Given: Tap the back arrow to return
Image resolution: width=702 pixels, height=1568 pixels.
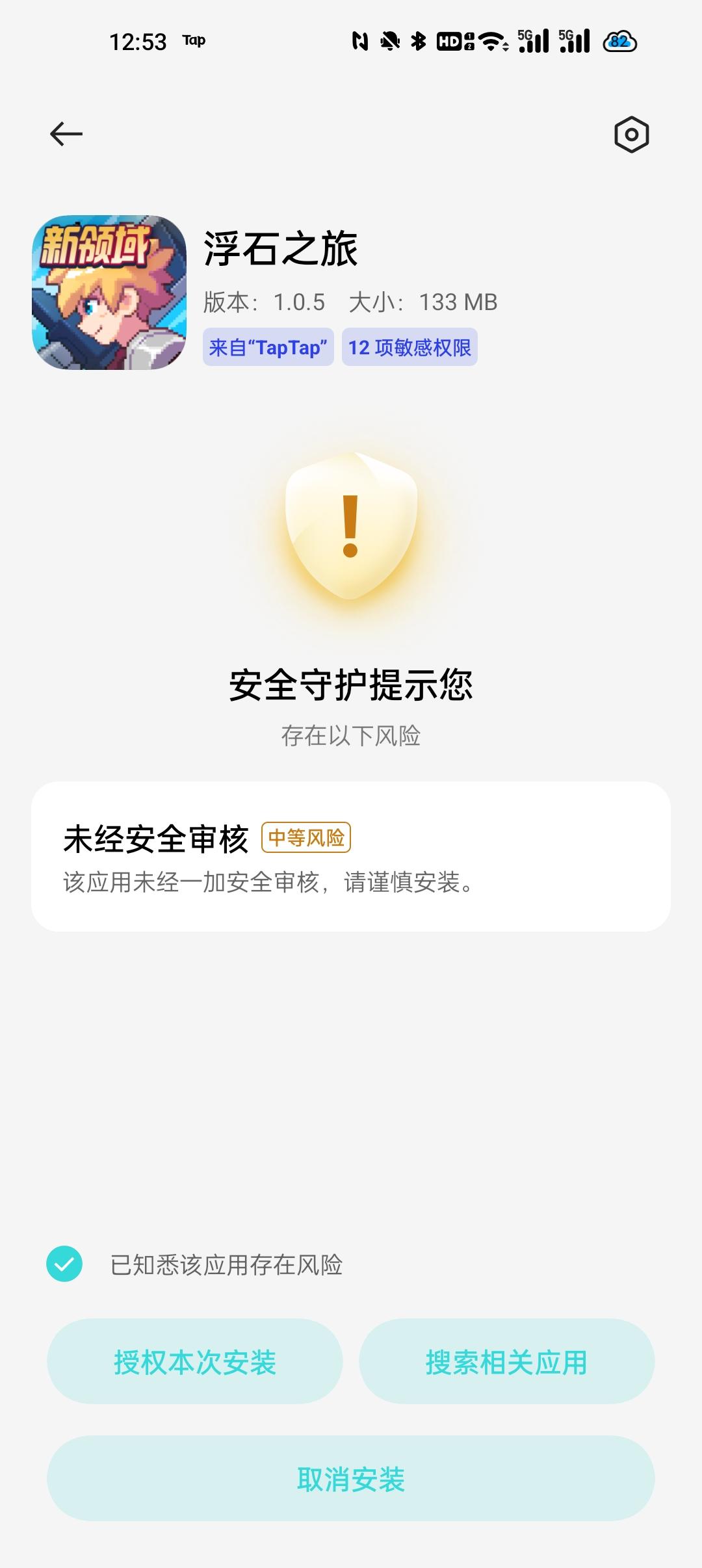Looking at the screenshot, I should coord(65,132).
